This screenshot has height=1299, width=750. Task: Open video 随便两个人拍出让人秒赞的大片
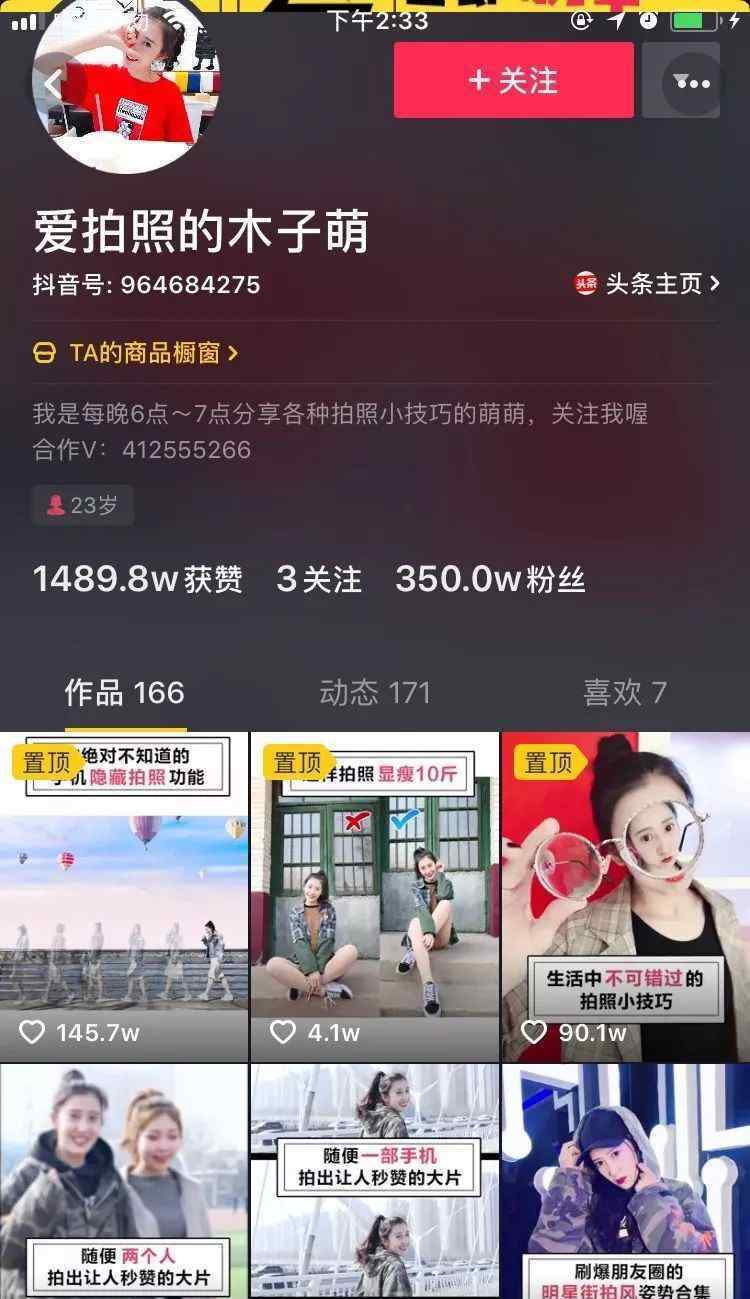coord(124,1182)
